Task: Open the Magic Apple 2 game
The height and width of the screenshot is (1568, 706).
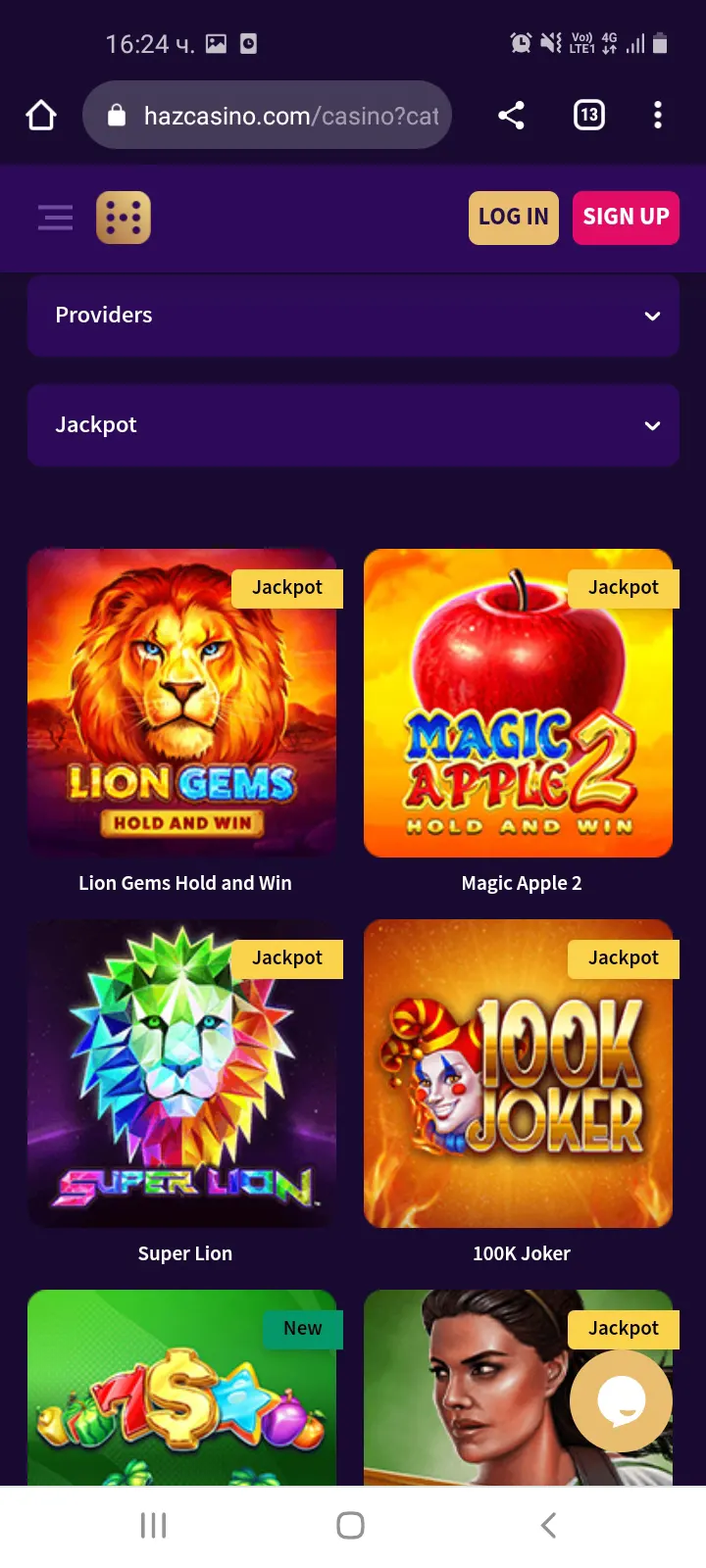Action: 519,703
